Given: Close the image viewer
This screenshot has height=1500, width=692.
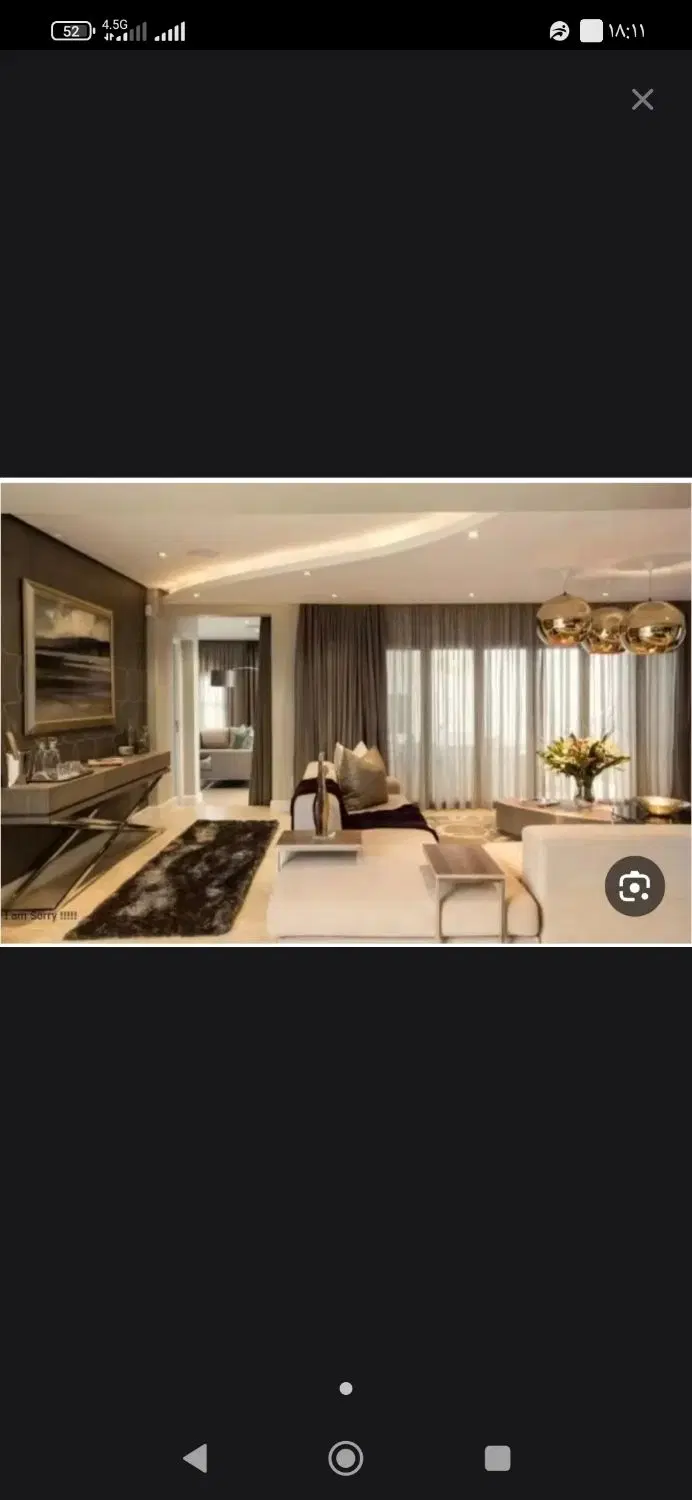Looking at the screenshot, I should tap(642, 99).
